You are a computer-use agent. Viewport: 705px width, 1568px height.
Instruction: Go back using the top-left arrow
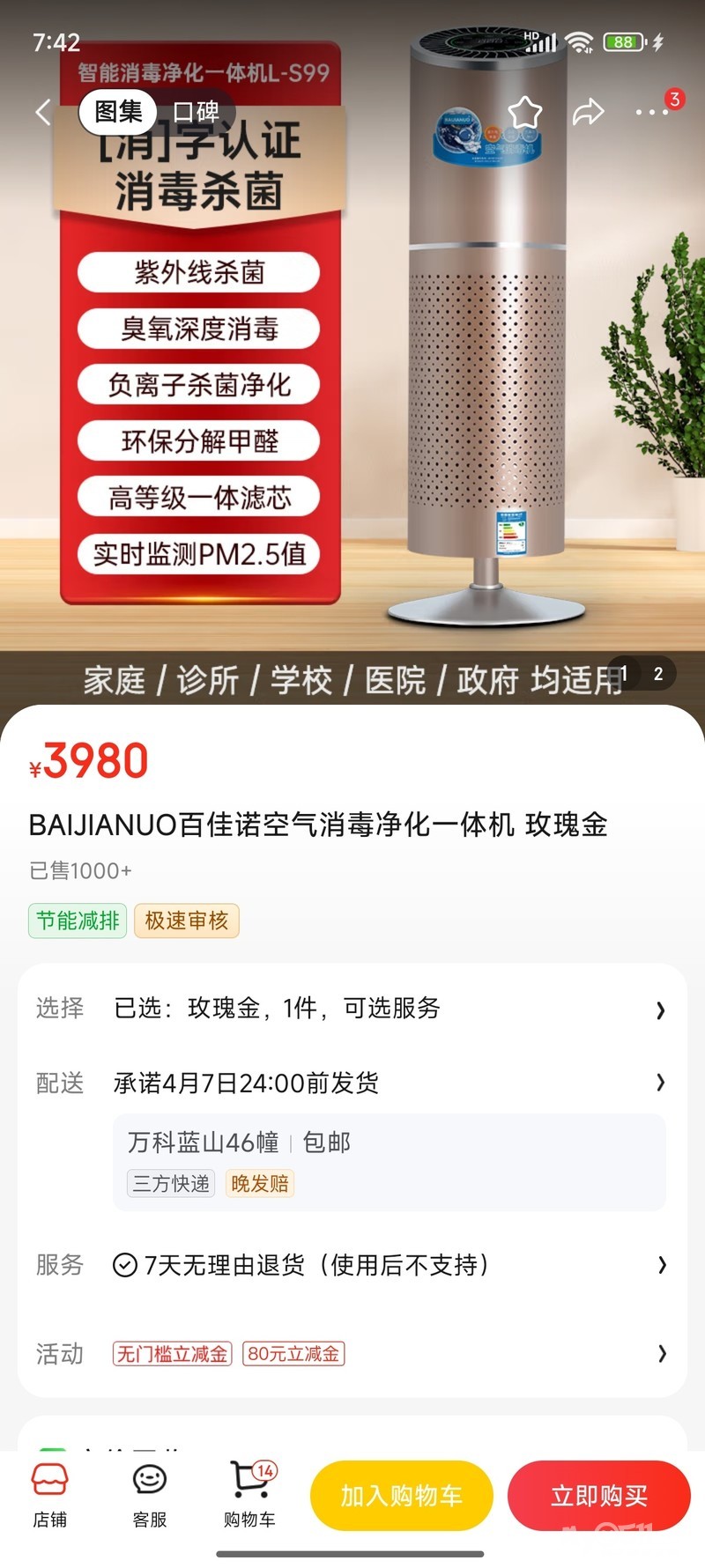click(x=42, y=112)
